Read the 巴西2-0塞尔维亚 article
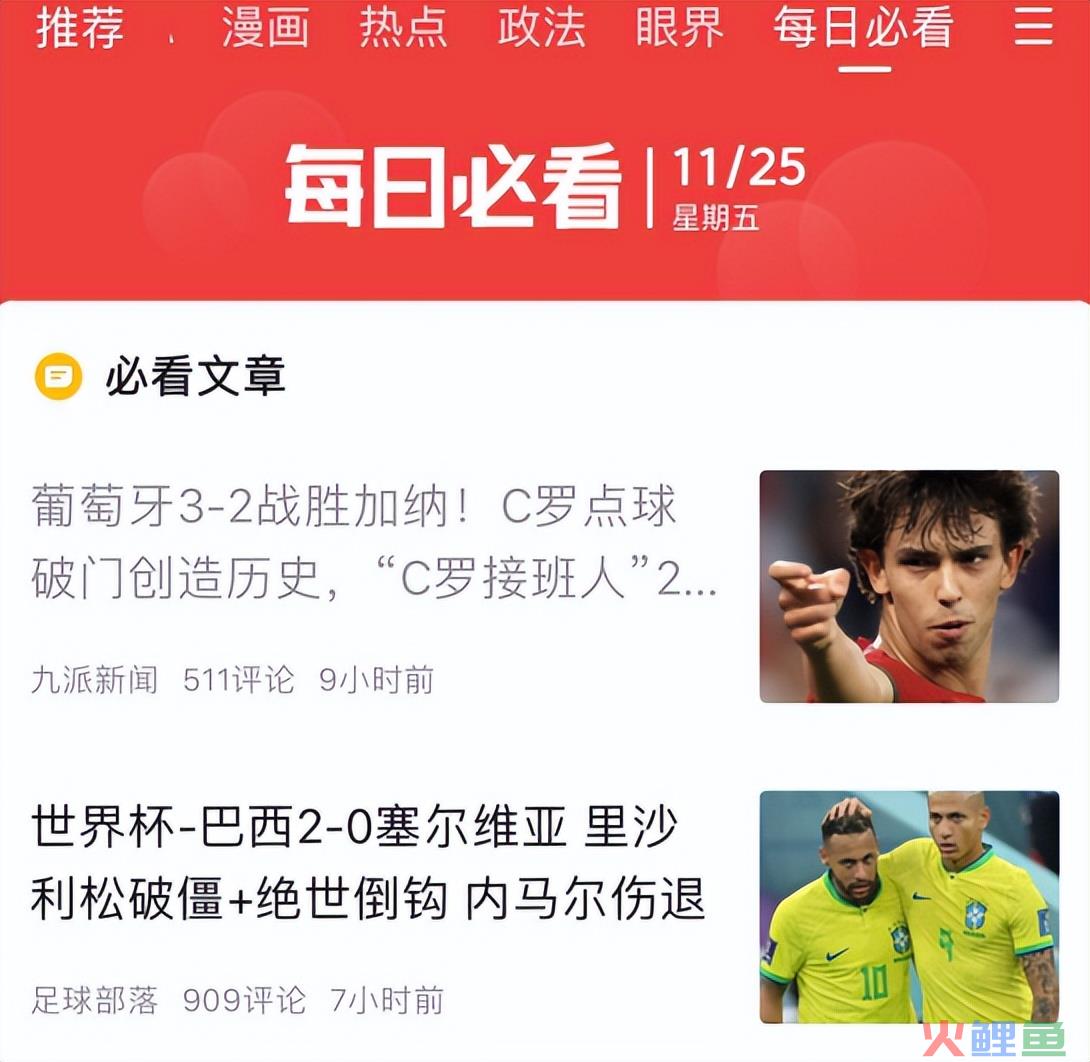 coord(368,863)
